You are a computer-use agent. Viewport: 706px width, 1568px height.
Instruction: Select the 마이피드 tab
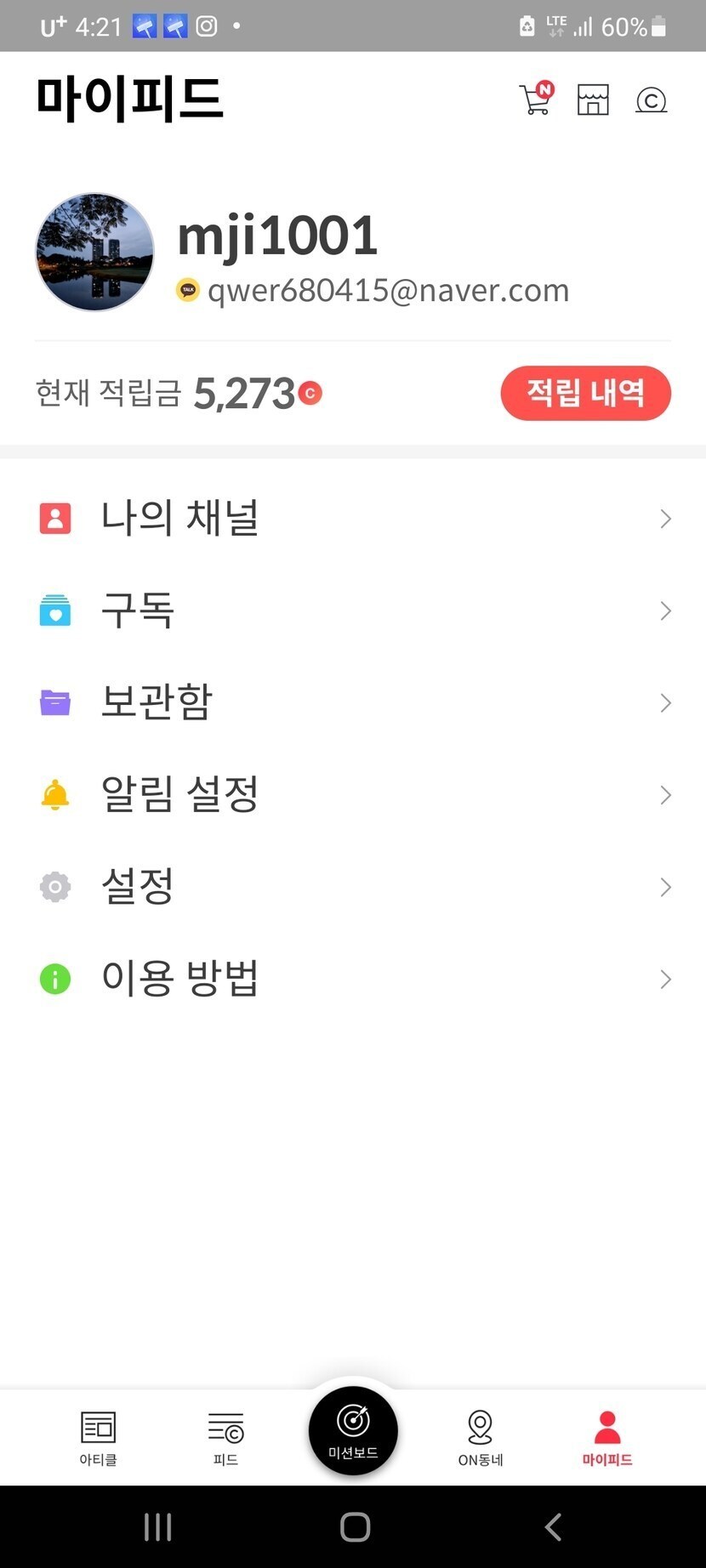point(606,1438)
